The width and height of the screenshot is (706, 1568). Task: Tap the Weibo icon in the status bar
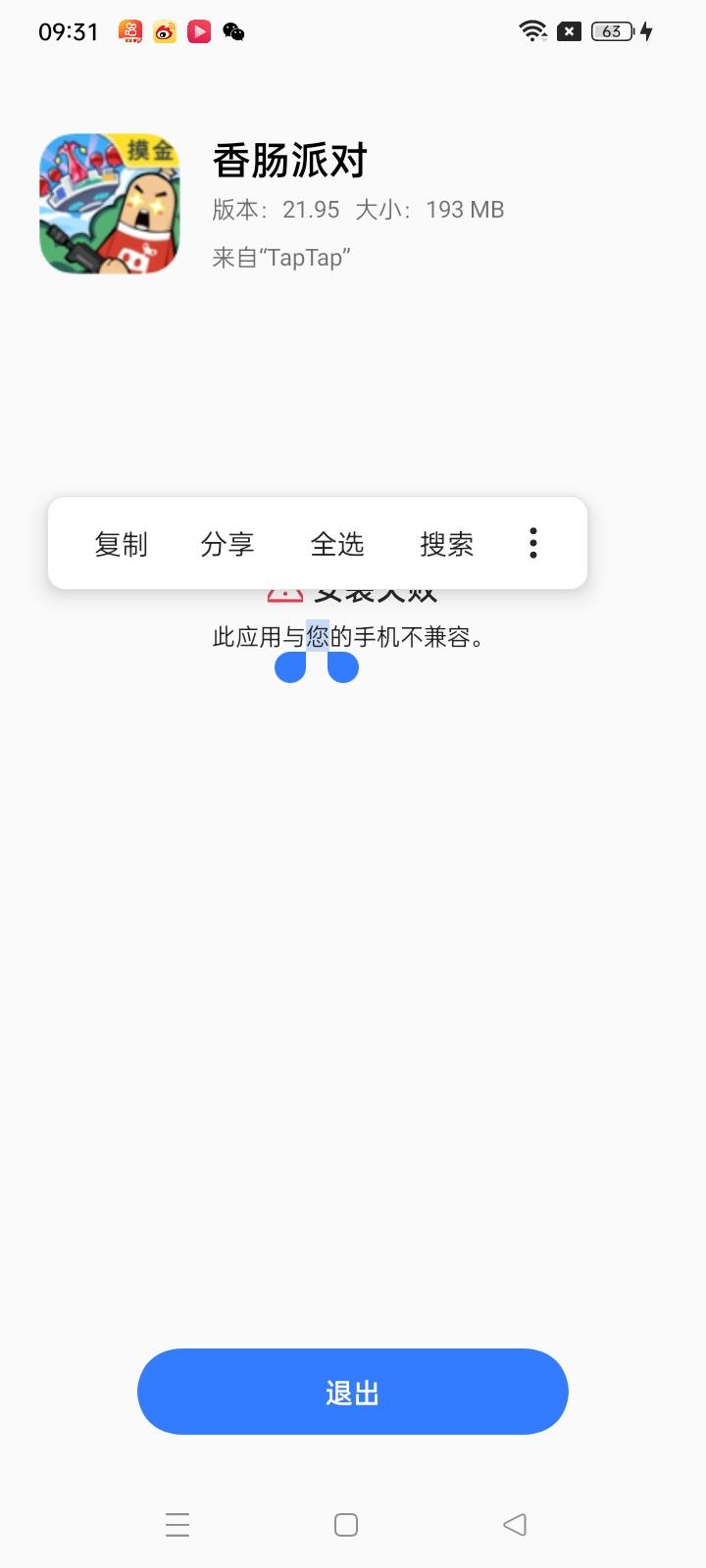point(163,31)
